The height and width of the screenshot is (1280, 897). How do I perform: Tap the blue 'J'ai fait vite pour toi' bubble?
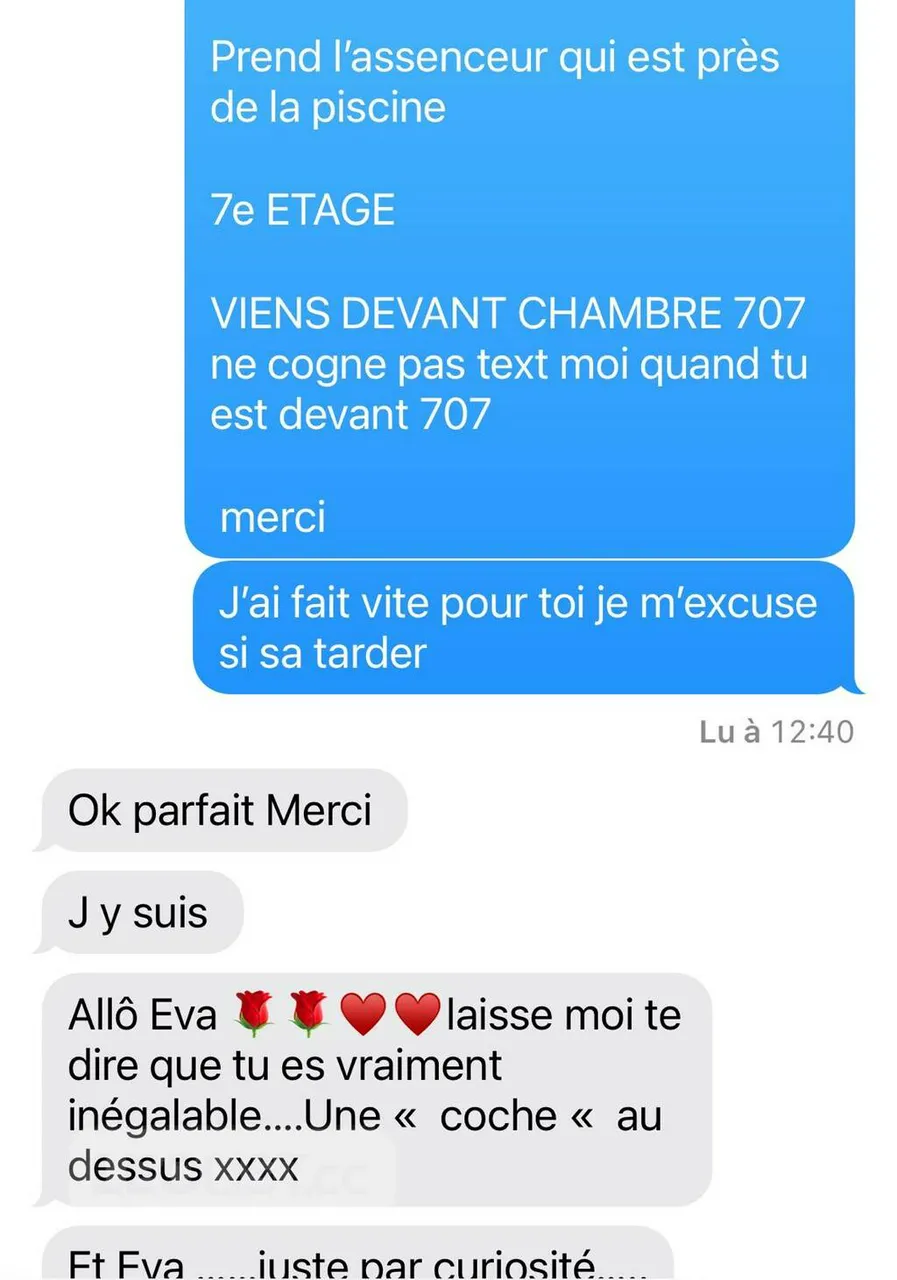[520, 627]
